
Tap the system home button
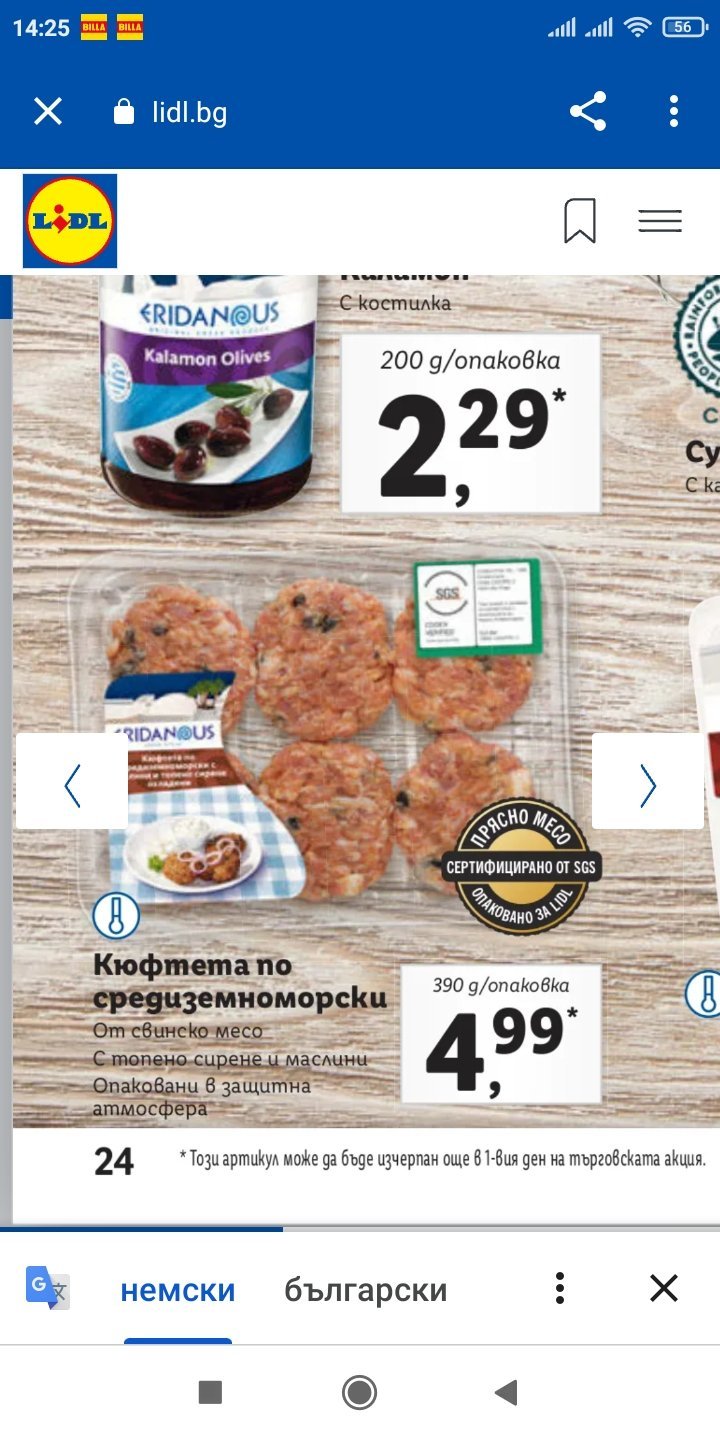click(359, 1392)
